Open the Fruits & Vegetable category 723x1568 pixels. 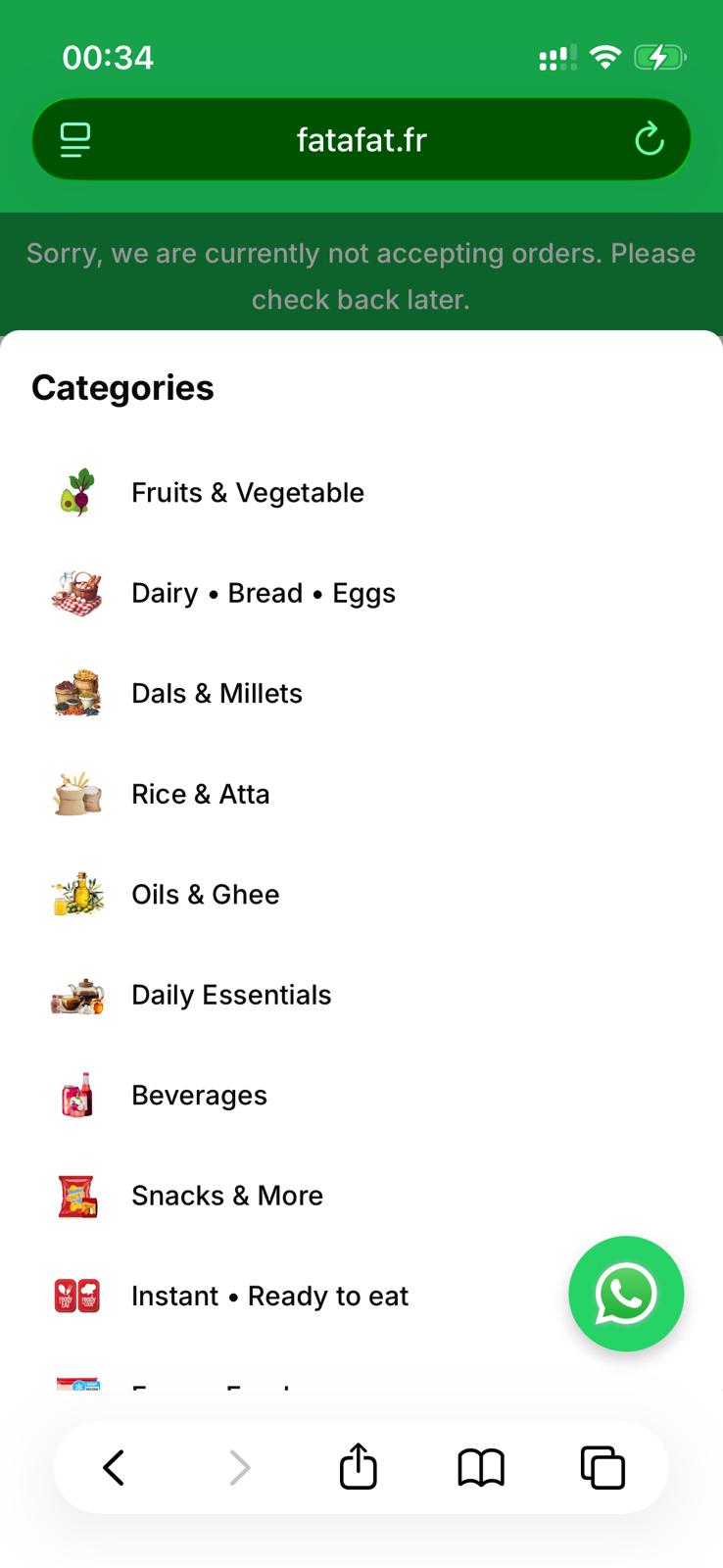coord(247,493)
